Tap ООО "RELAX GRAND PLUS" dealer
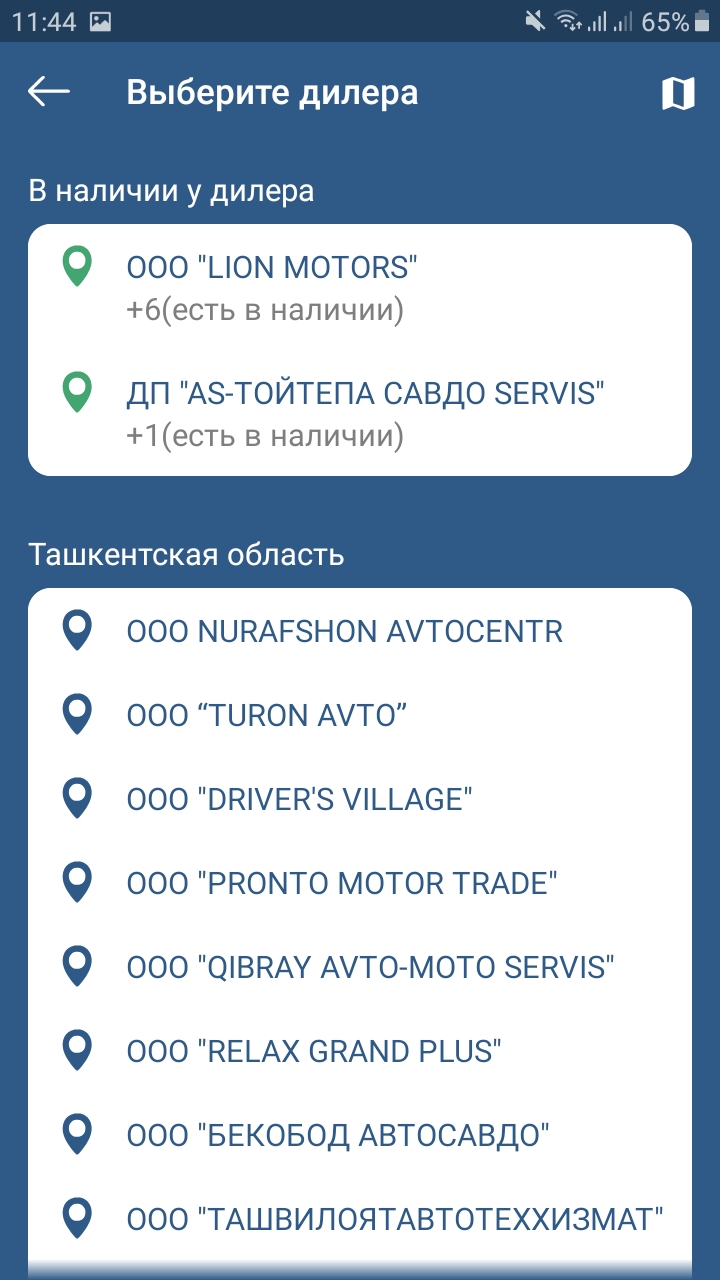 click(313, 1052)
